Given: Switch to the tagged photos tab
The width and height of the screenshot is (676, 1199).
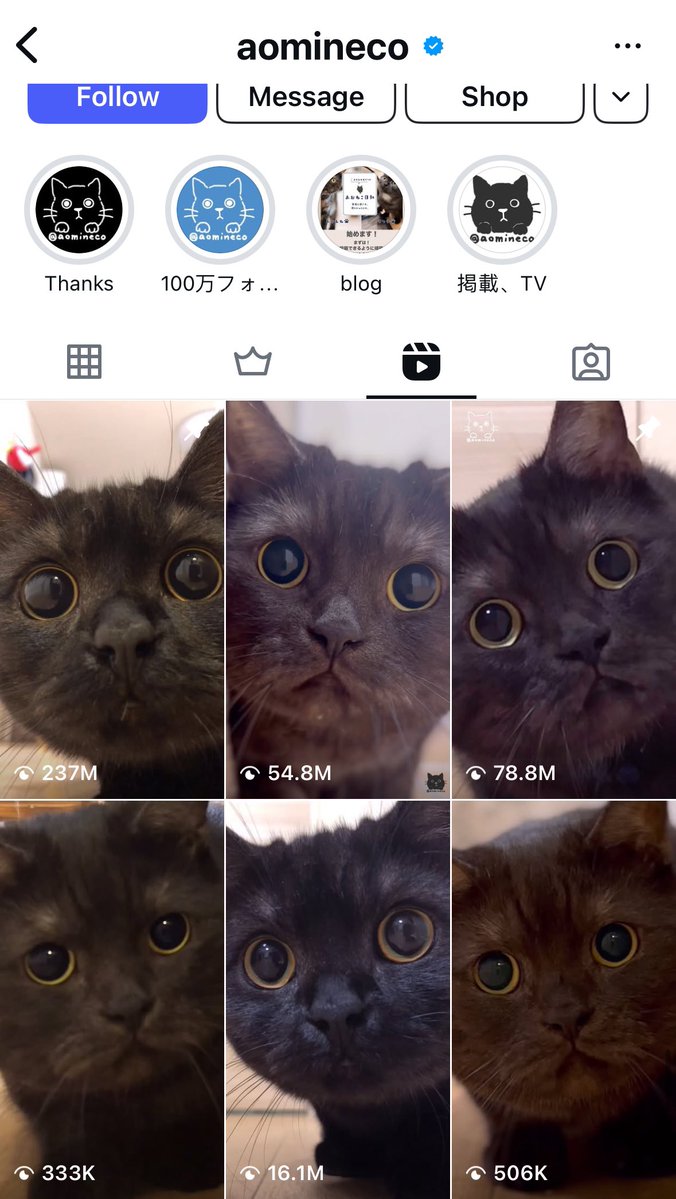Looking at the screenshot, I should coord(591,362).
